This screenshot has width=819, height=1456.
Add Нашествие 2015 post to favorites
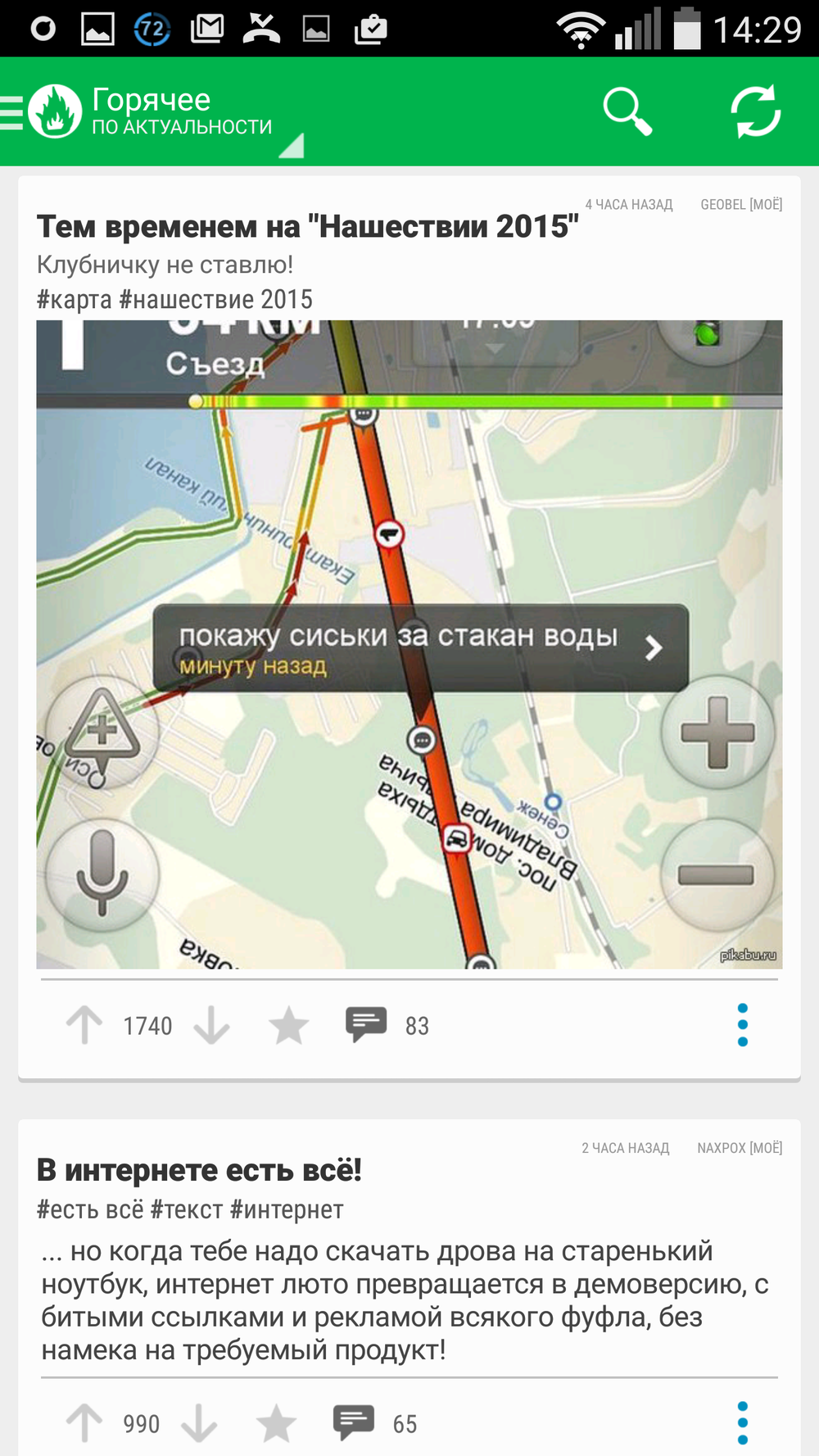[x=288, y=1025]
